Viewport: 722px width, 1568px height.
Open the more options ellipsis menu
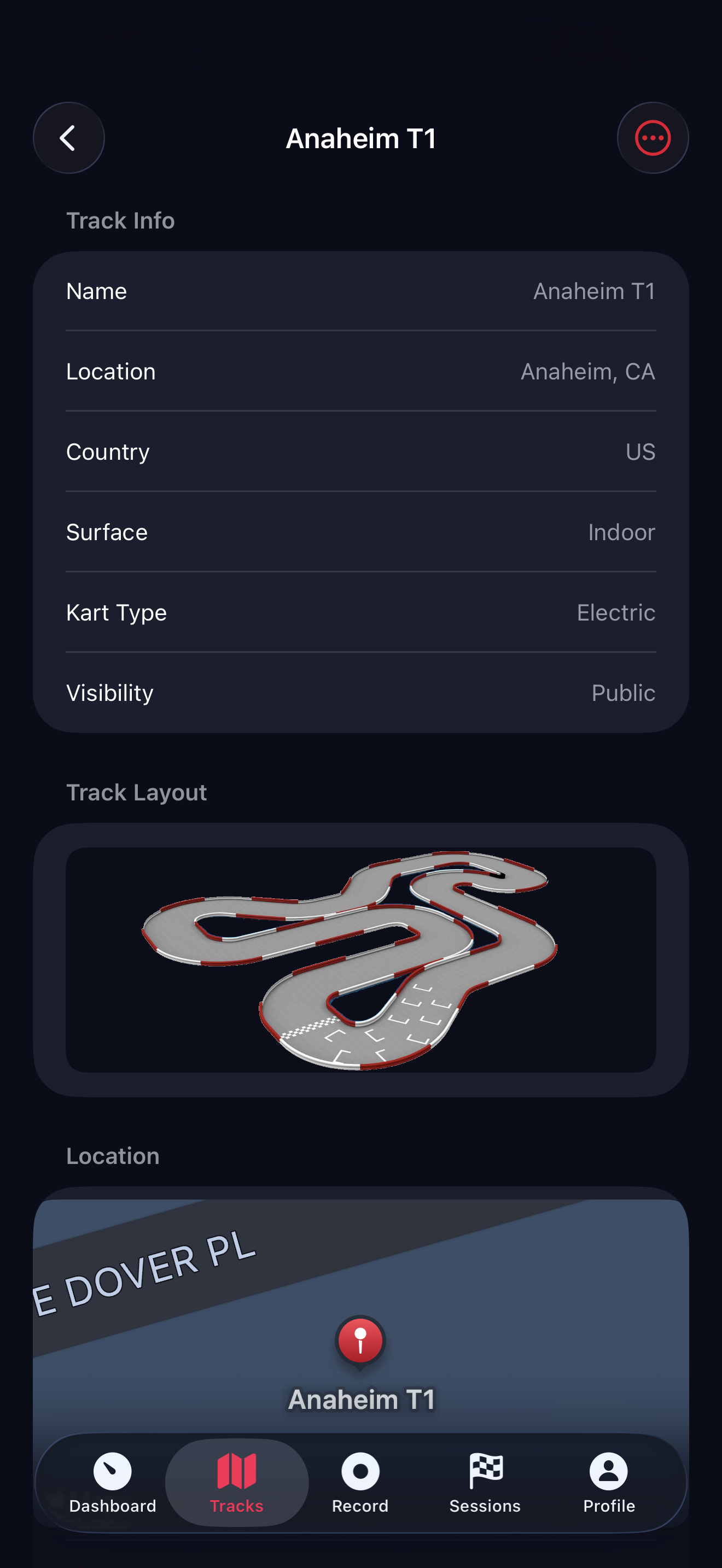(652, 138)
